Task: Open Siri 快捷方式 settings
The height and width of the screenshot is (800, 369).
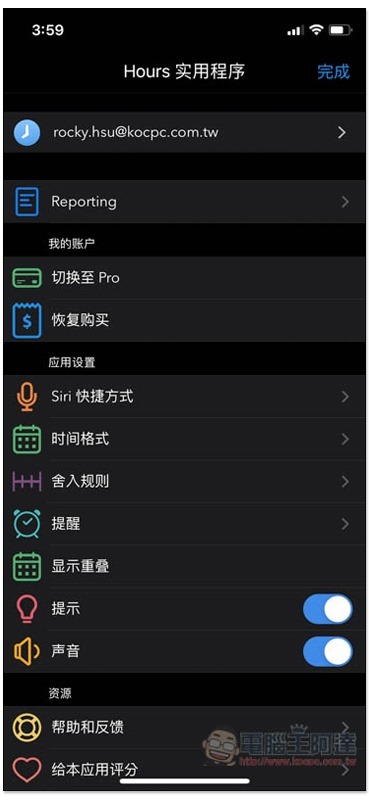Action: point(184,396)
